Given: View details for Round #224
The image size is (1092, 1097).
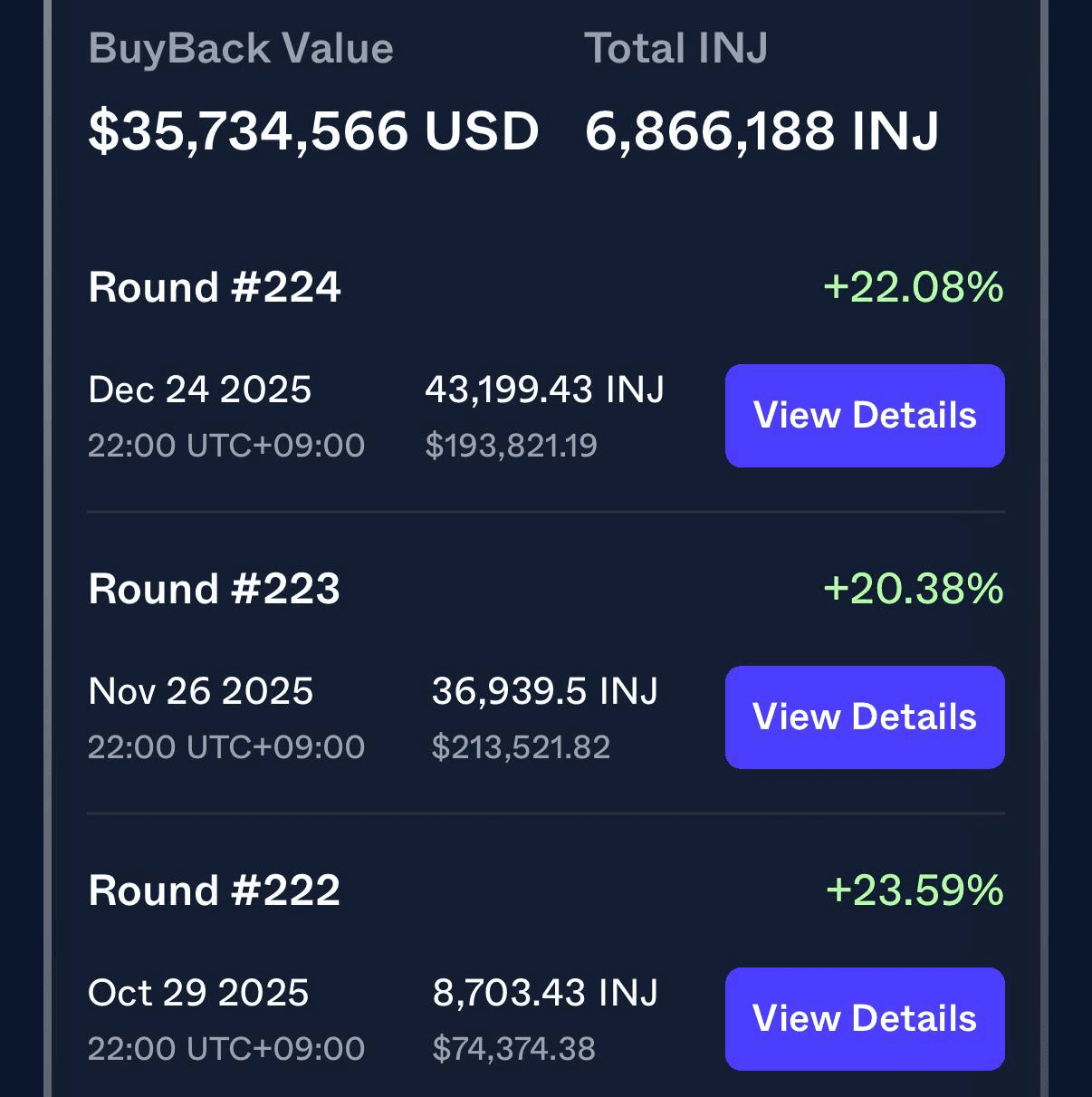Looking at the screenshot, I should pyautogui.click(x=864, y=416).
